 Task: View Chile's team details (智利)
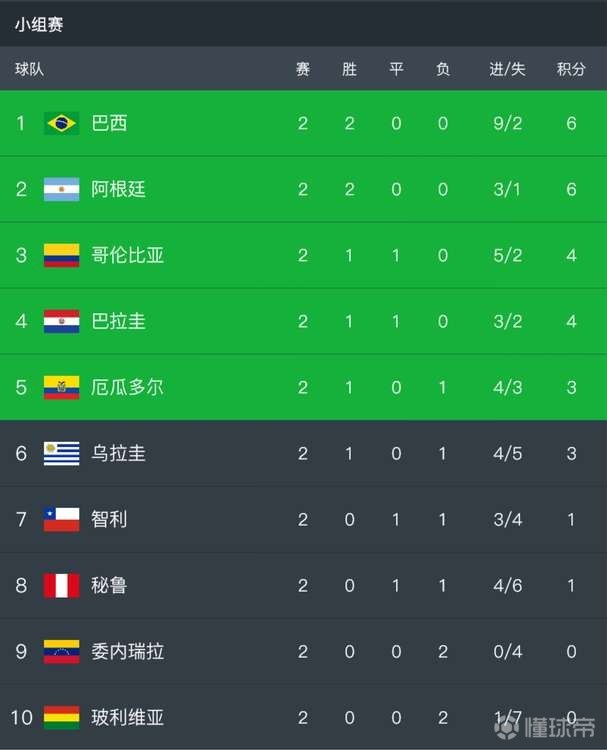click(x=109, y=519)
